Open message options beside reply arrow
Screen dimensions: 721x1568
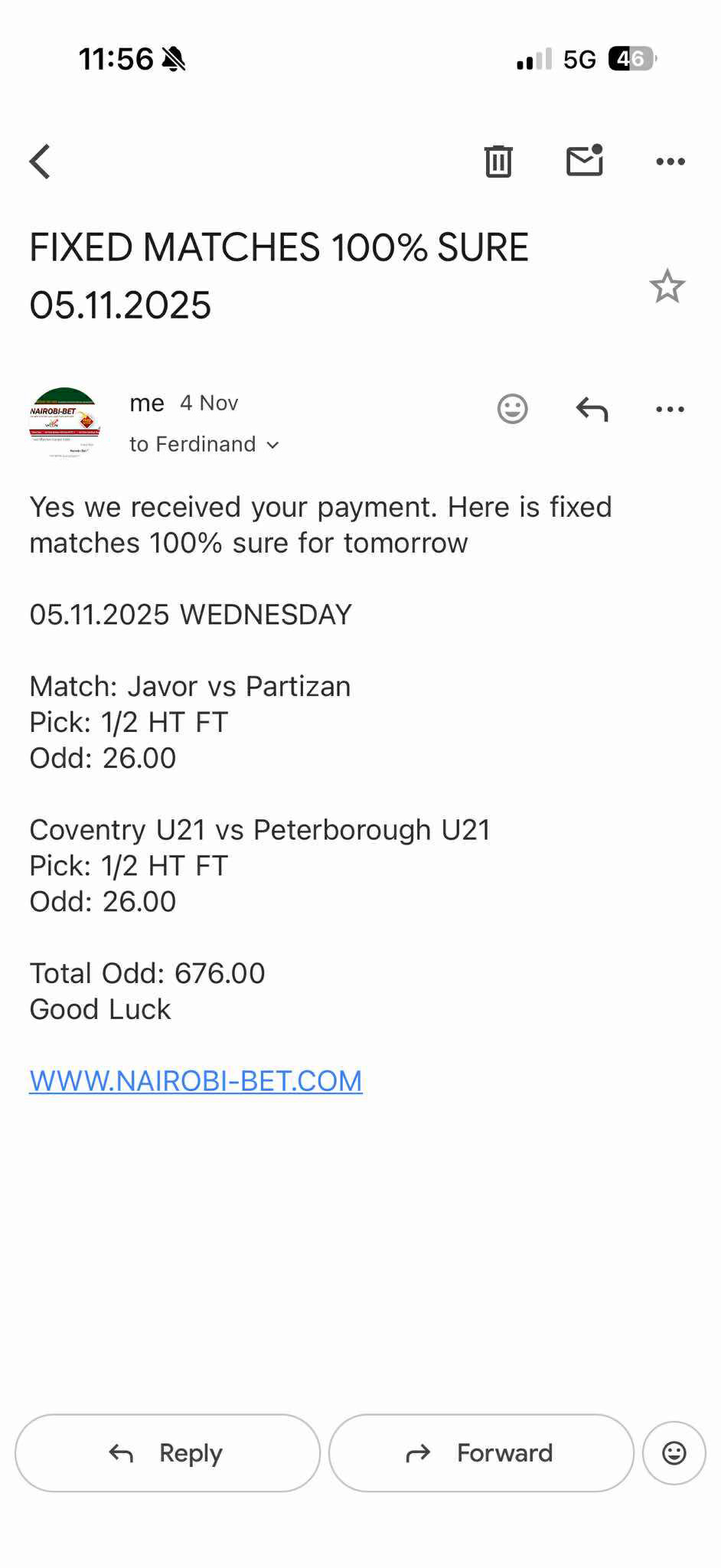click(670, 409)
